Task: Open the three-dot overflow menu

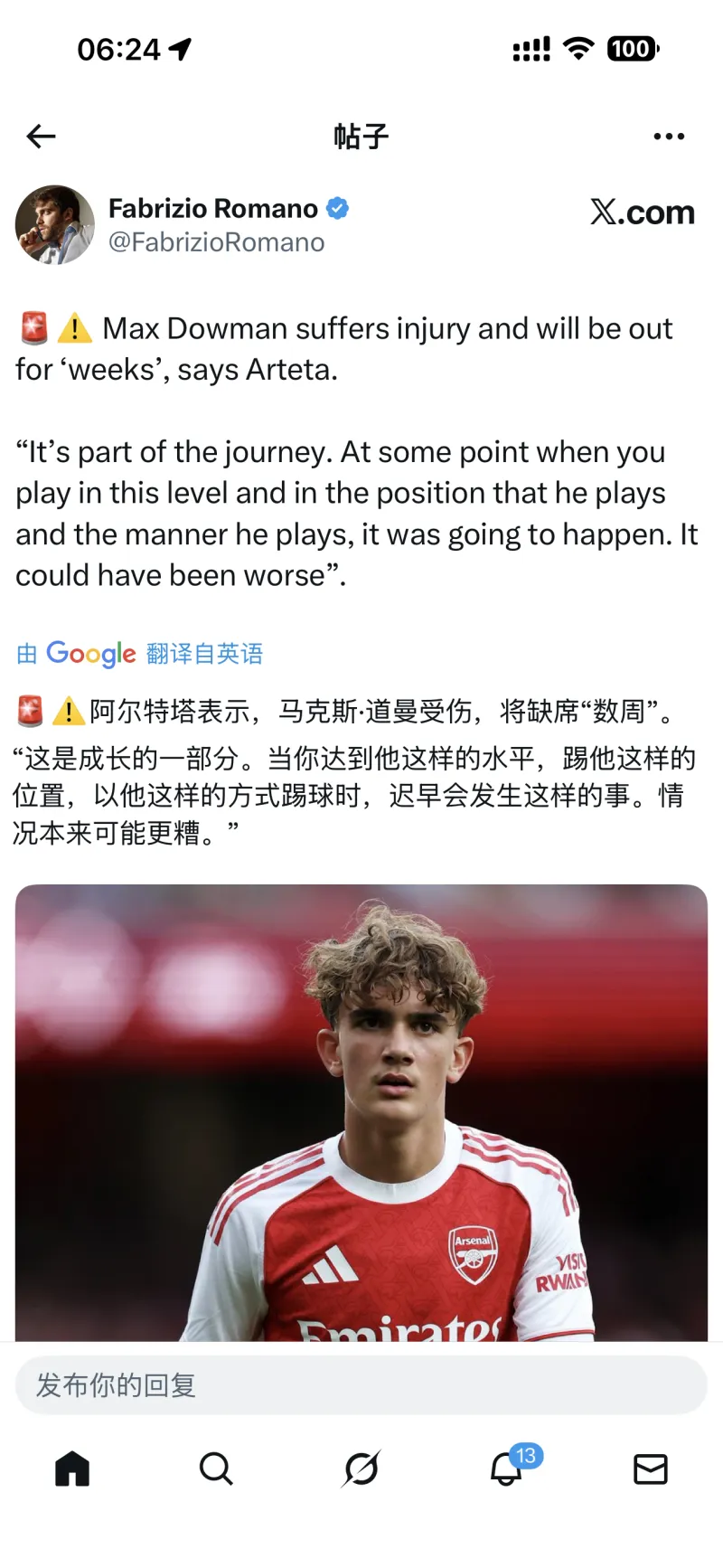Action: coord(669,137)
